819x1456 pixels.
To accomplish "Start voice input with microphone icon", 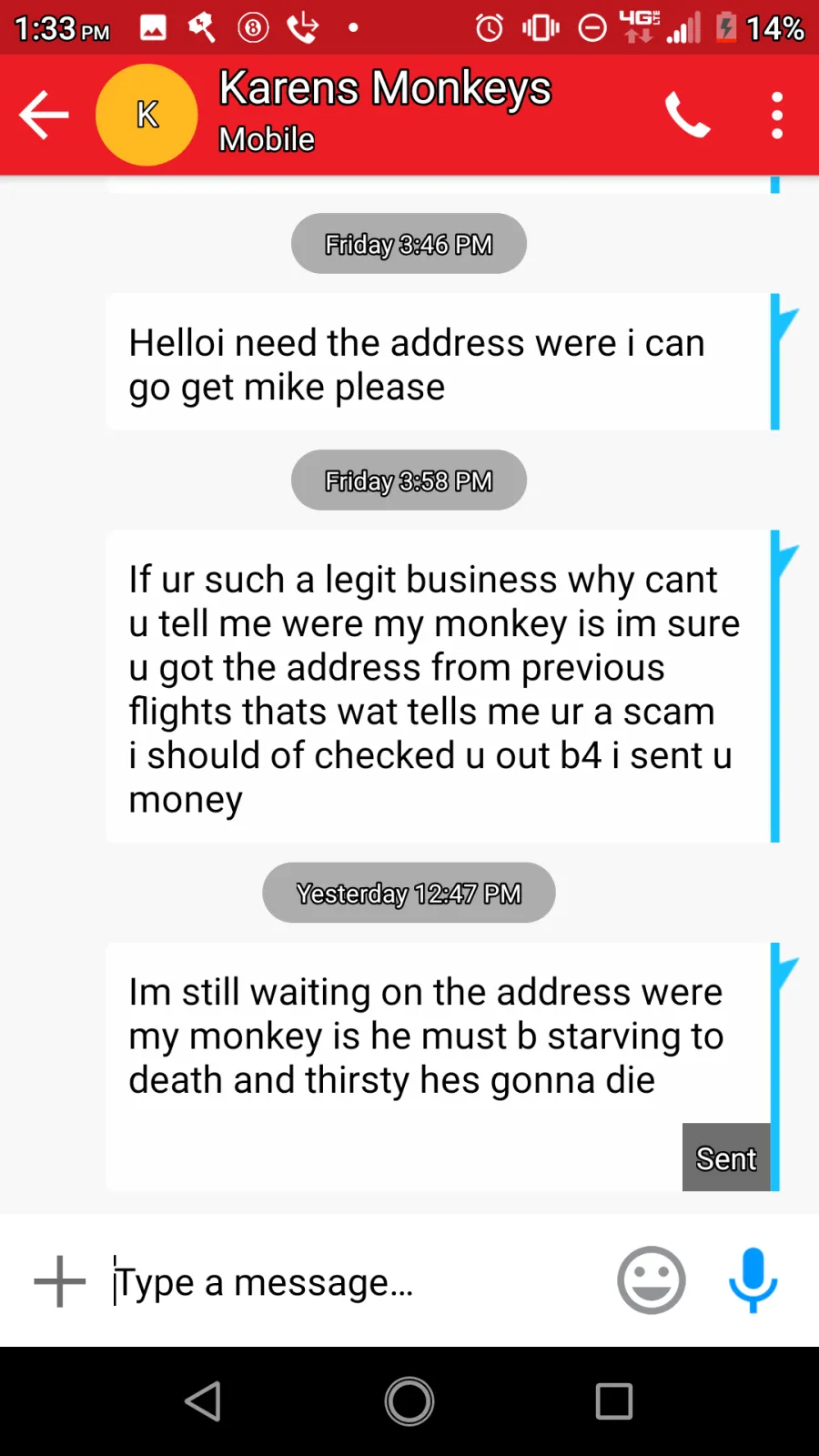I will pyautogui.click(x=753, y=1280).
